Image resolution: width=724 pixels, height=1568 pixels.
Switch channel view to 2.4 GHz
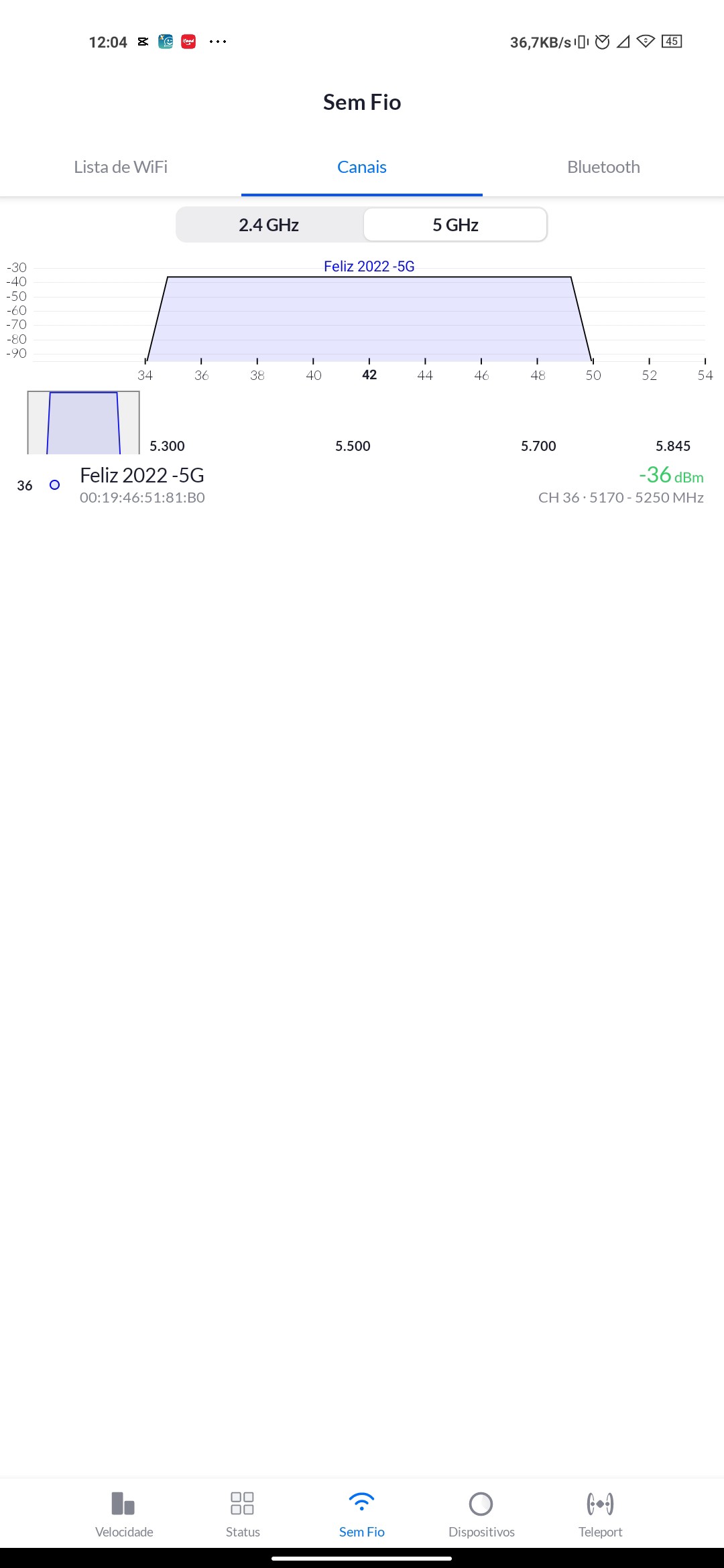pyautogui.click(x=269, y=224)
